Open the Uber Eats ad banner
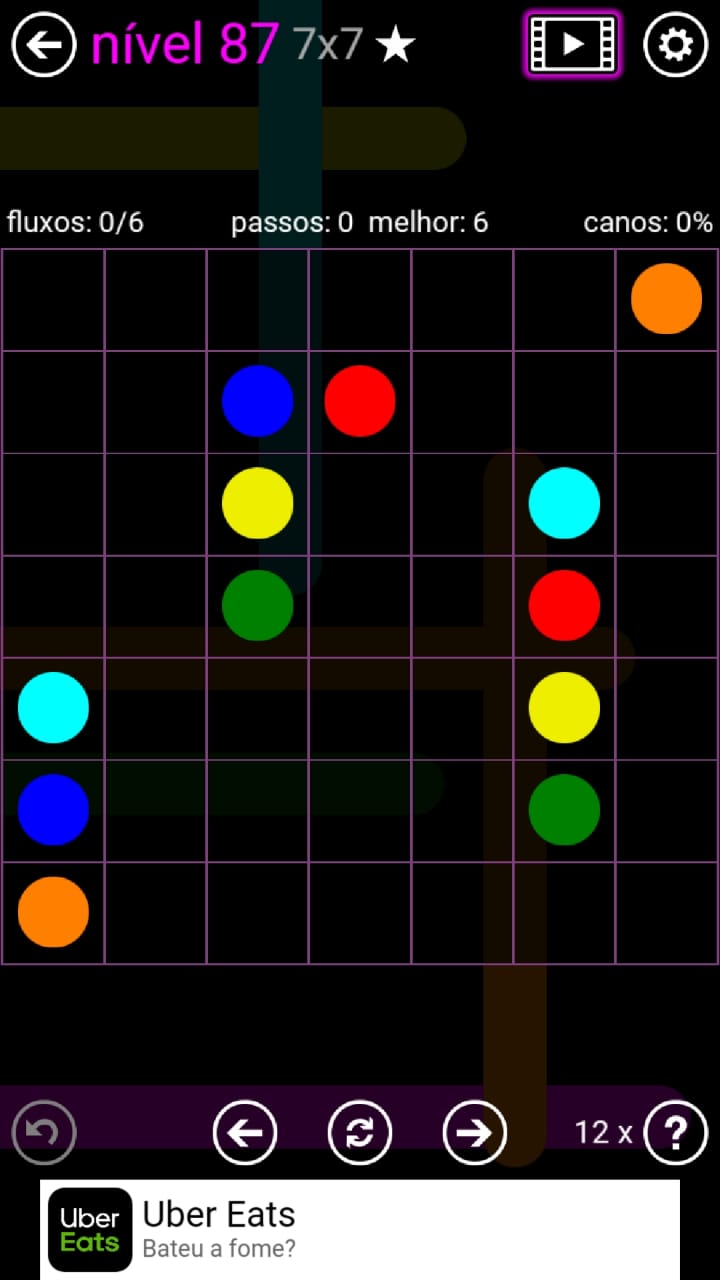The height and width of the screenshot is (1280, 720). 360,1229
